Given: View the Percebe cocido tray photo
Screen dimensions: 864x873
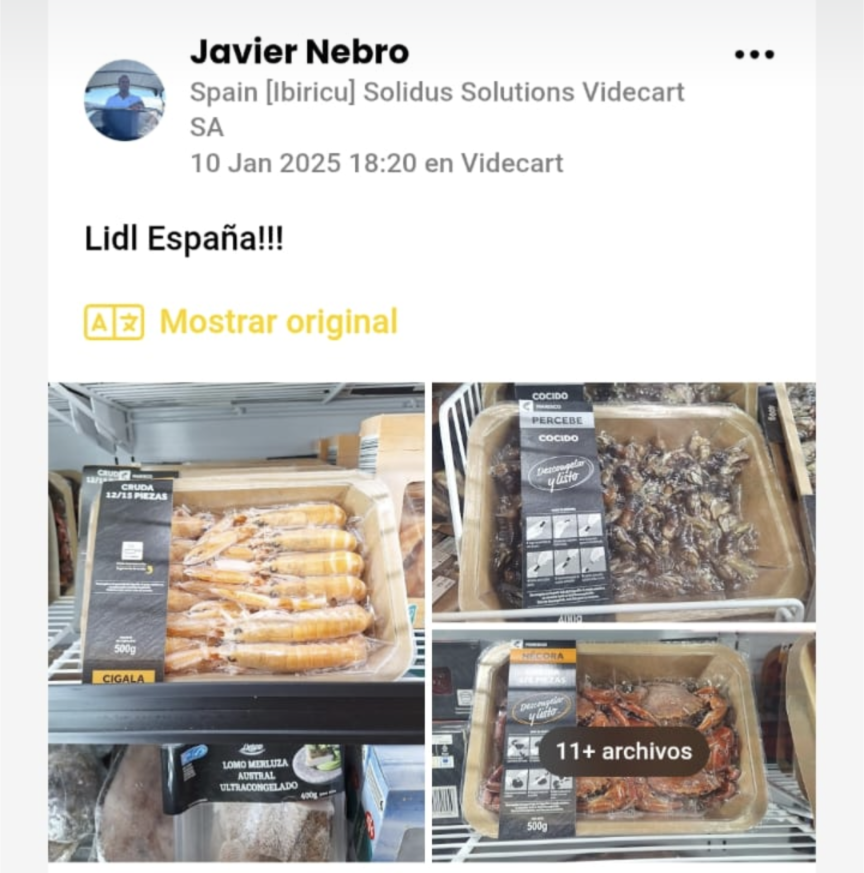Looking at the screenshot, I should (x=623, y=502).
